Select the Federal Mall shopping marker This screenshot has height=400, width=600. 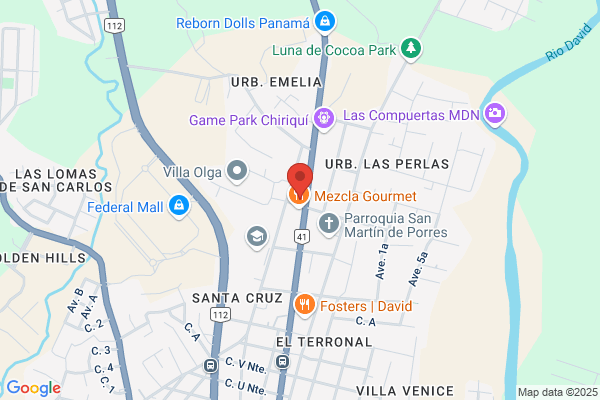click(179, 206)
